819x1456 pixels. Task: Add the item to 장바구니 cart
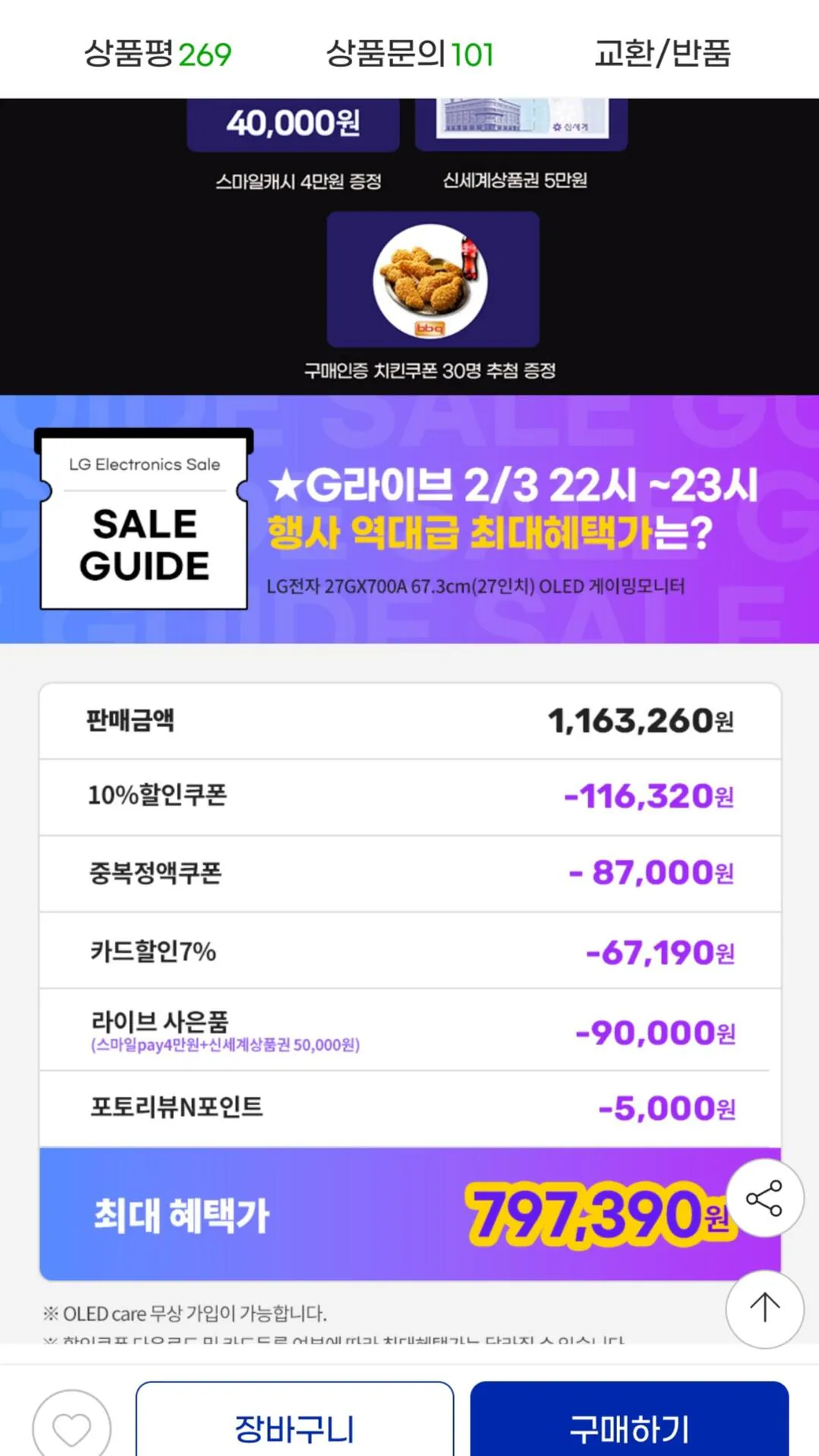click(295, 1421)
